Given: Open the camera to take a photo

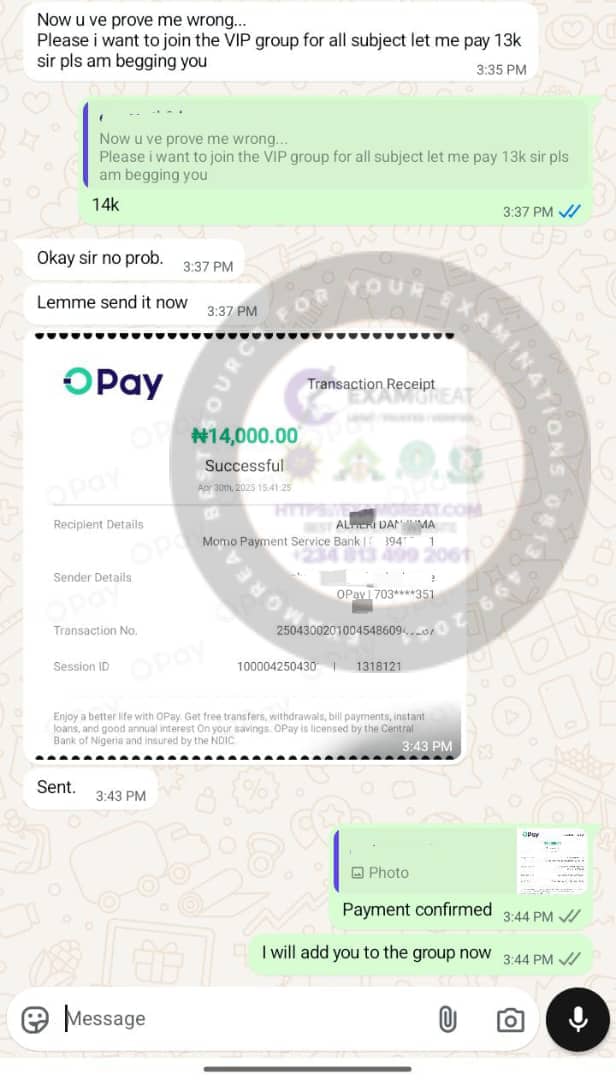Looking at the screenshot, I should (510, 1019).
